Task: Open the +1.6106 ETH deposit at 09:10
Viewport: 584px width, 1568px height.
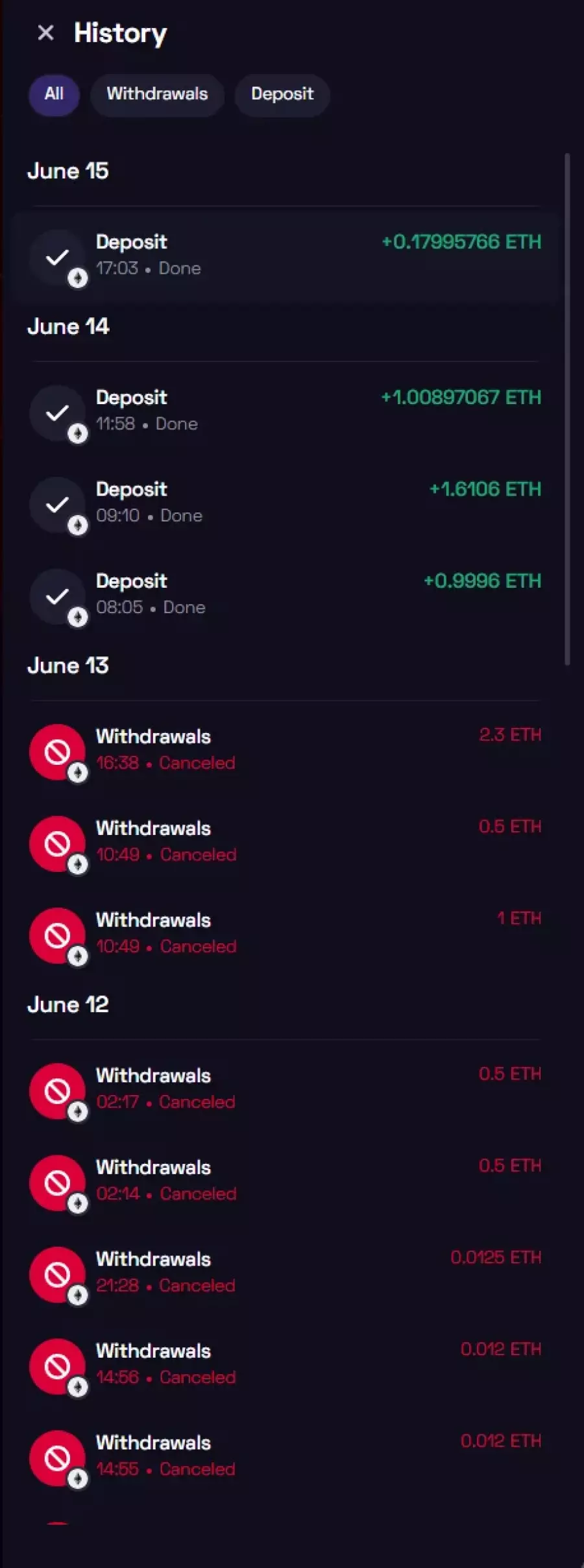Action: (x=286, y=503)
